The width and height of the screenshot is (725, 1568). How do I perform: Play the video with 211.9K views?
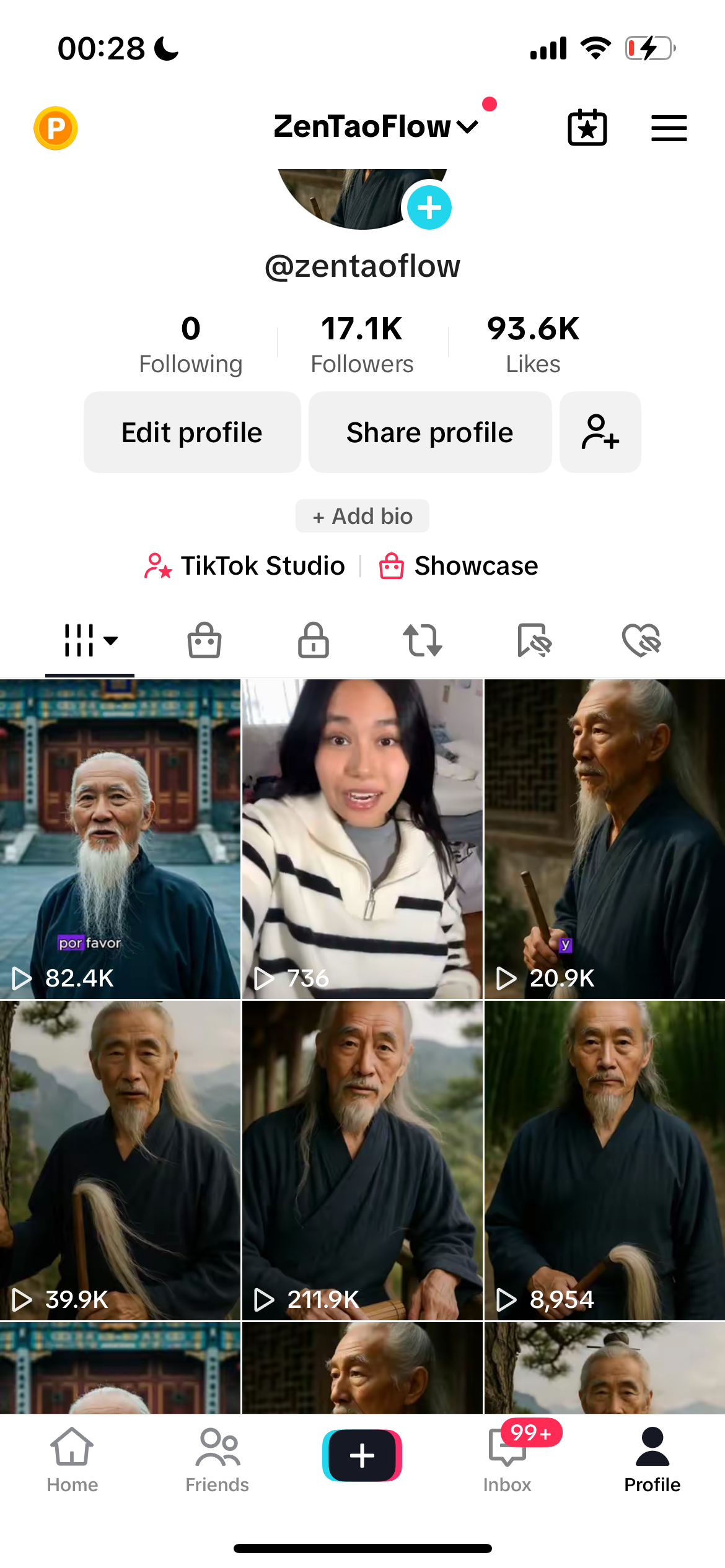point(362,1159)
